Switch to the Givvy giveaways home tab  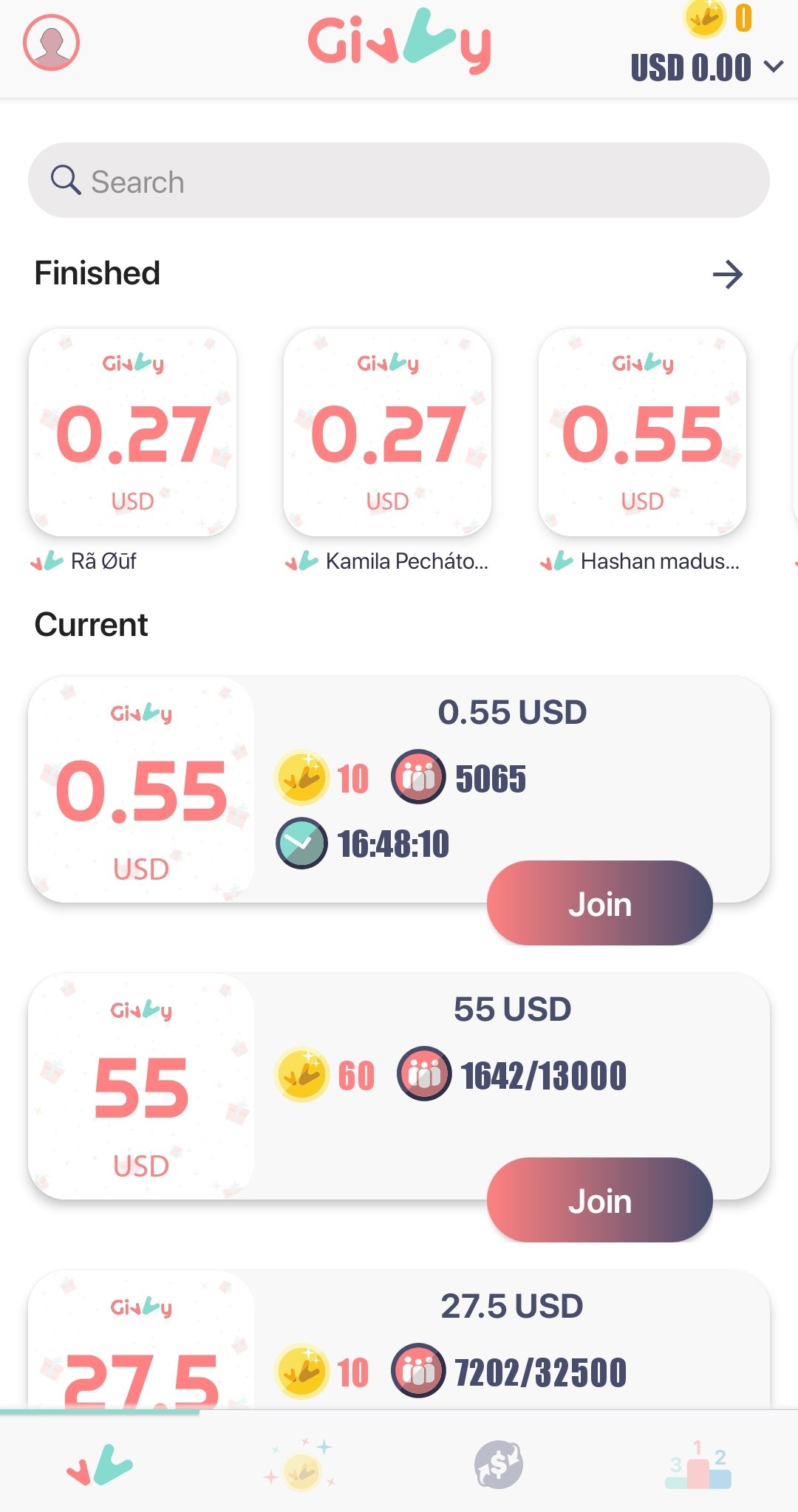pyautogui.click(x=100, y=1464)
